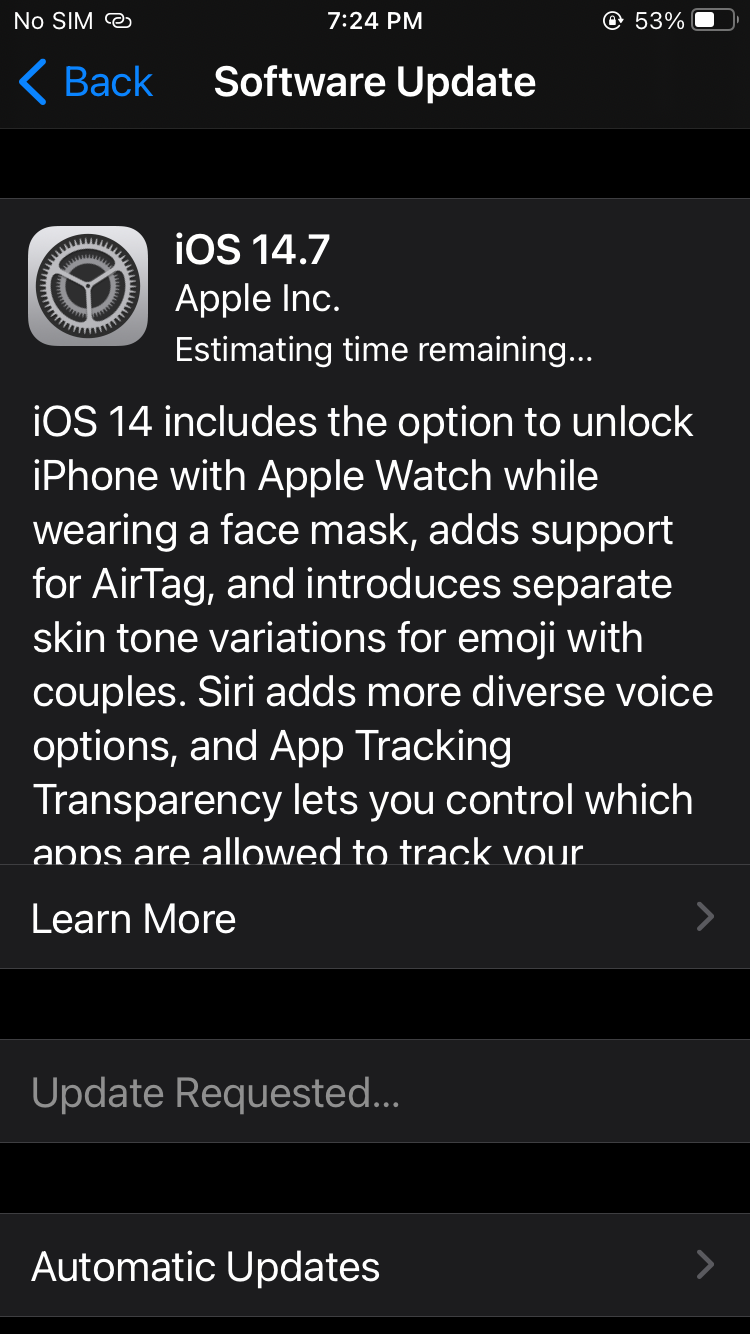Open Learn More about iOS 14.7
This screenshot has width=750, height=1334.
[375, 917]
